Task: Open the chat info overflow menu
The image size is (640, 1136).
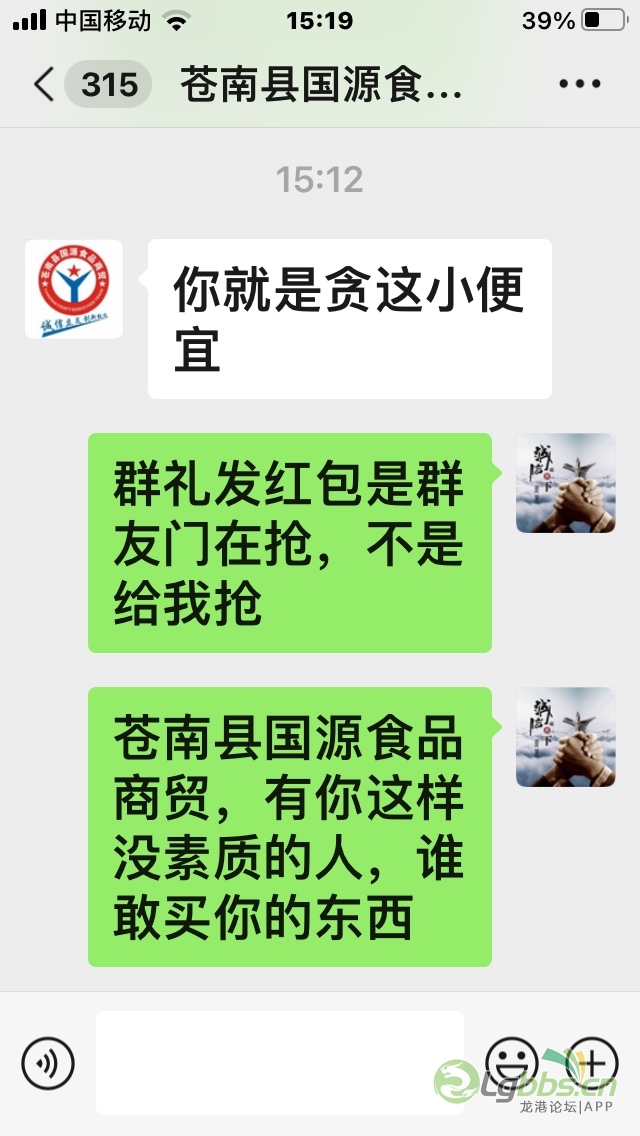Action: (x=580, y=85)
